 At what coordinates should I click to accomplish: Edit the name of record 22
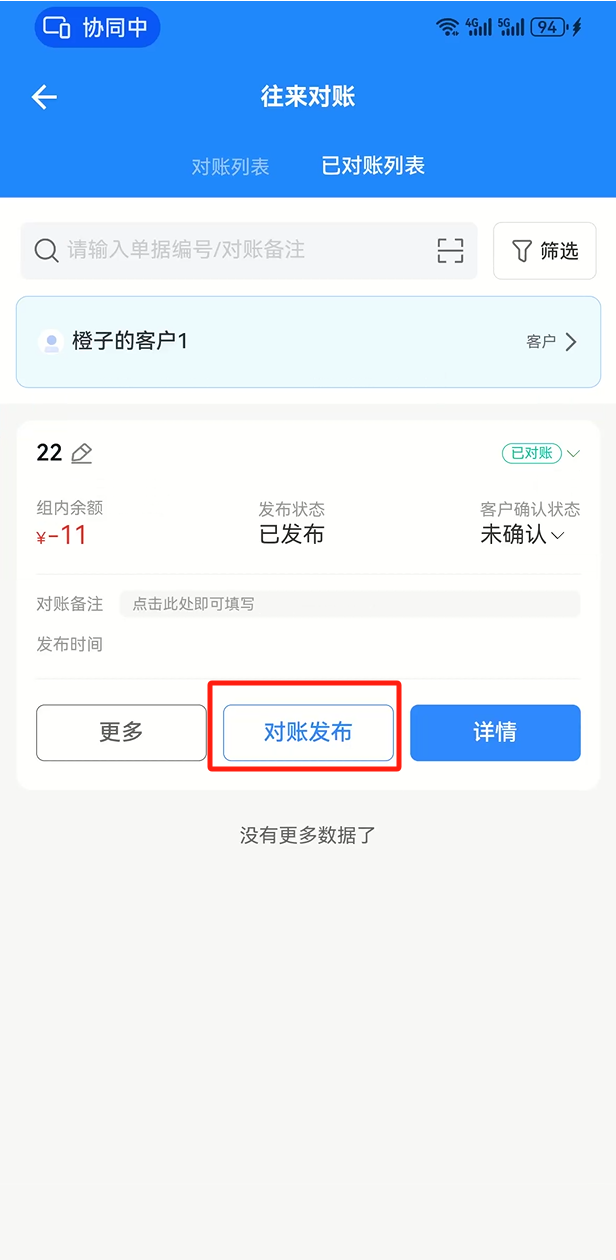pyautogui.click(x=82, y=454)
